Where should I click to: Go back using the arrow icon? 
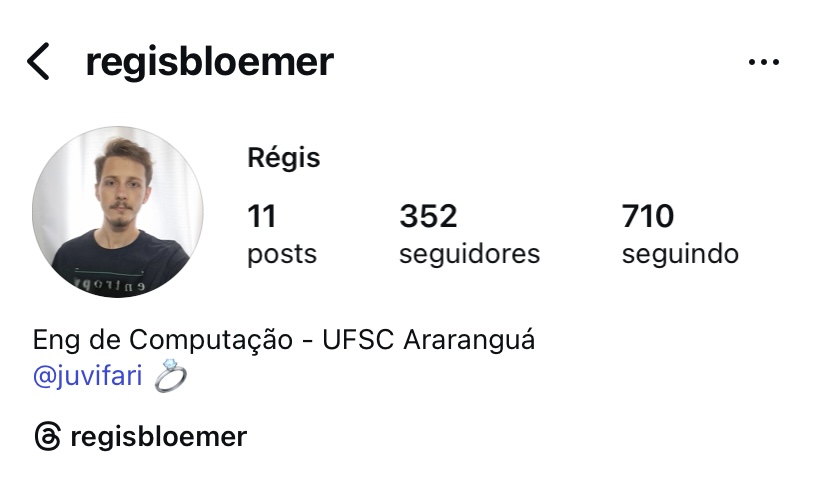click(38, 62)
